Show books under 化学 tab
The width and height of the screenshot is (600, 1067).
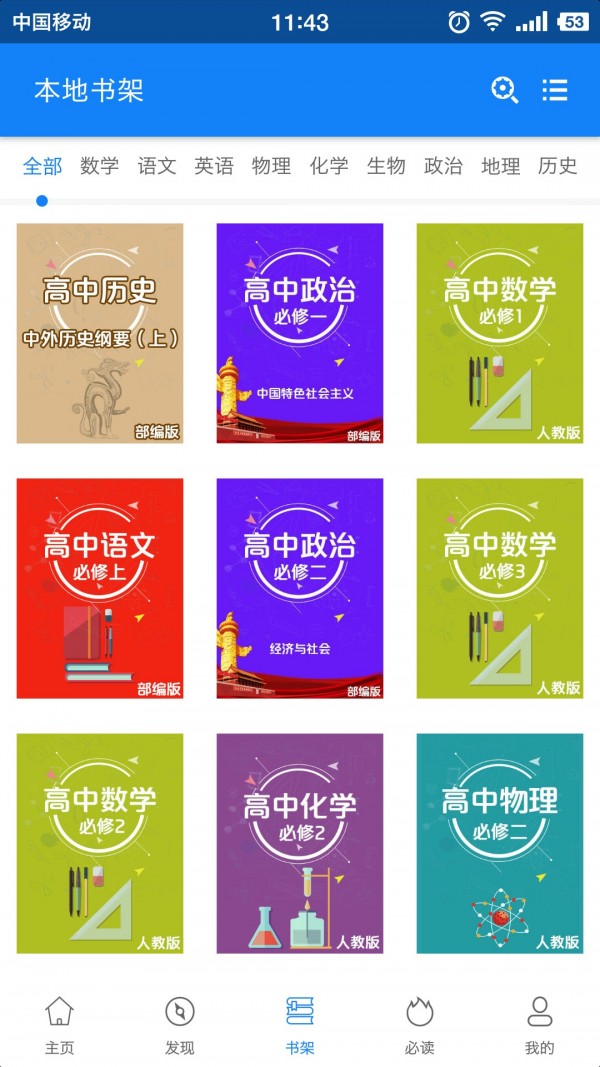[x=329, y=166]
